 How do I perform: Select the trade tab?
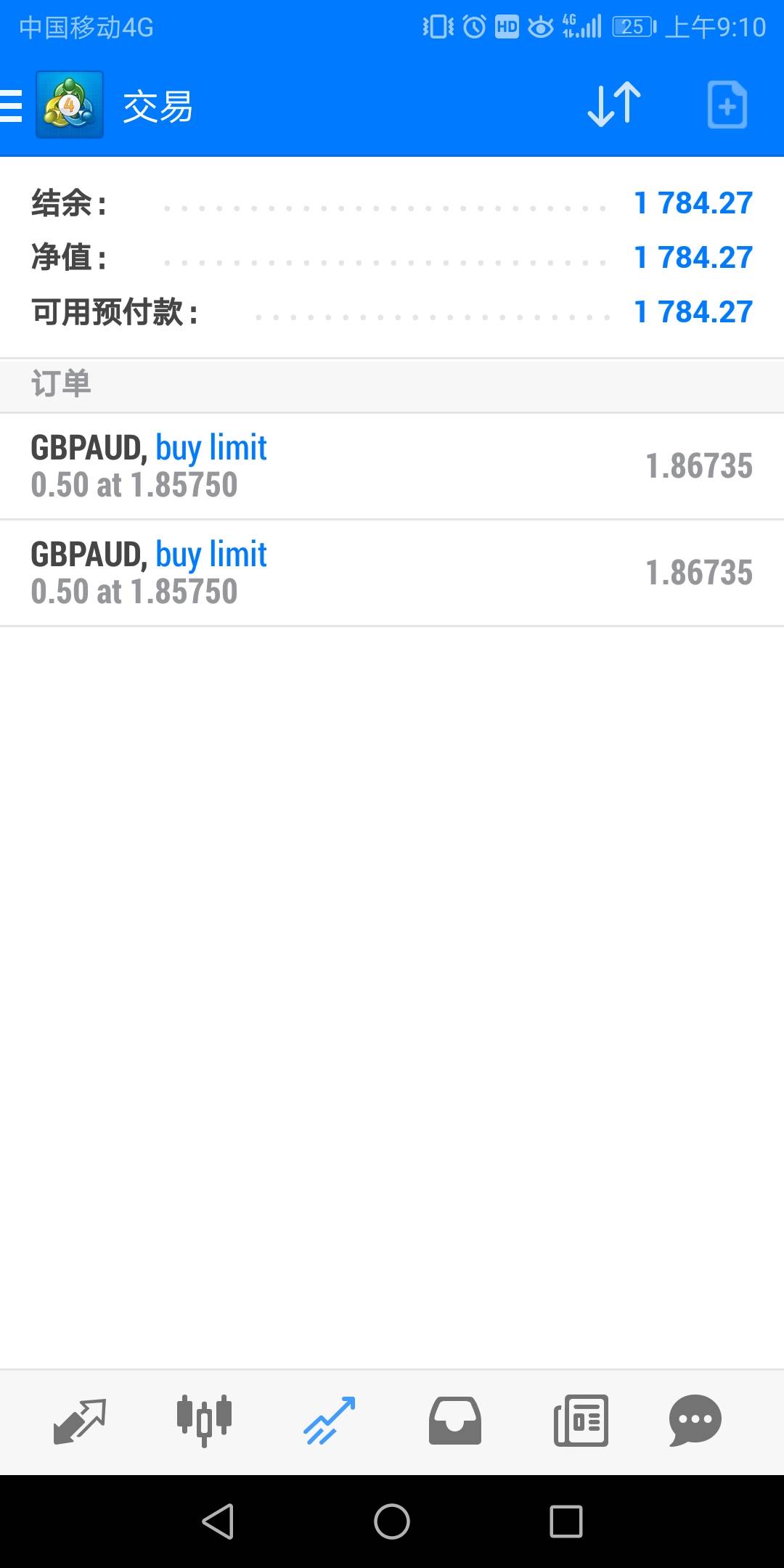[329, 1421]
